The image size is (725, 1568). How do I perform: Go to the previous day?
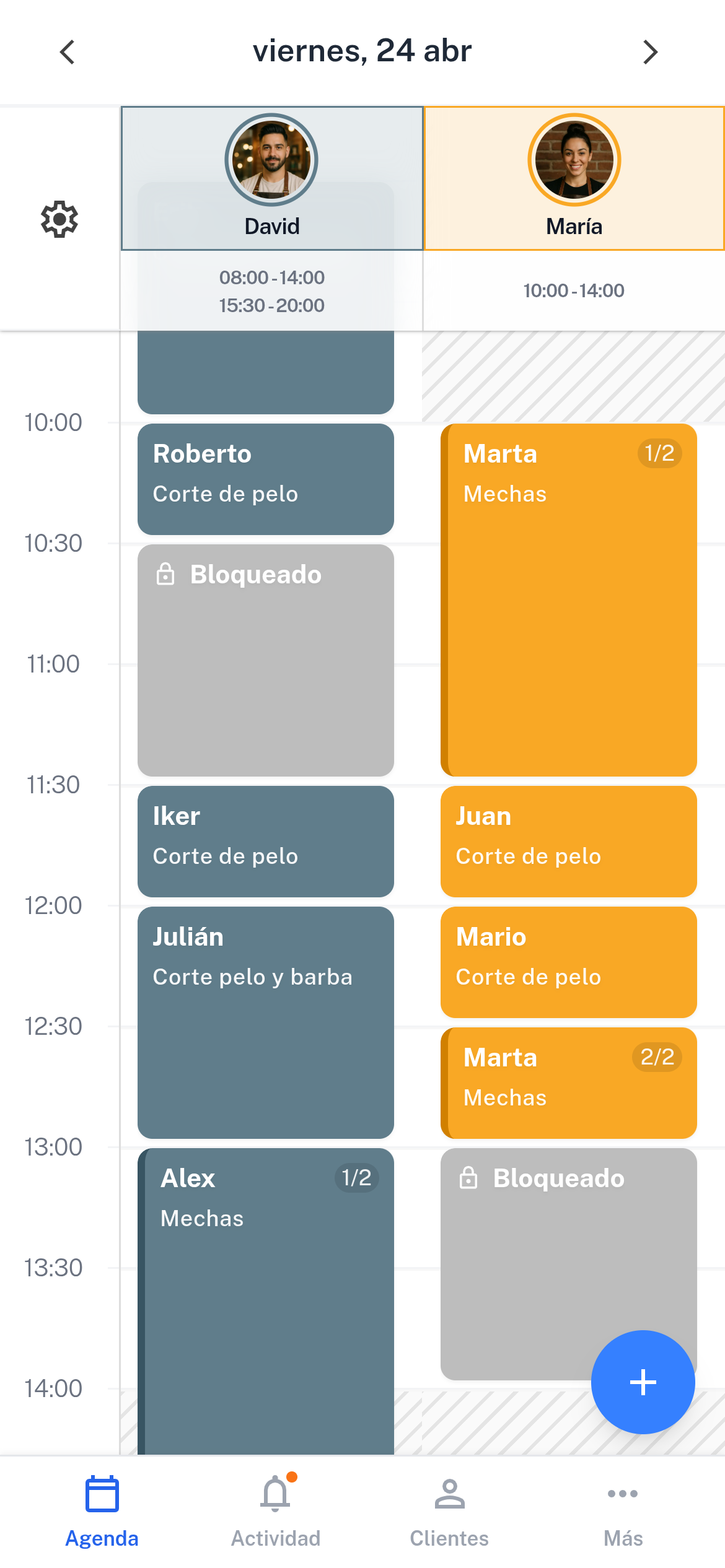coord(68,52)
